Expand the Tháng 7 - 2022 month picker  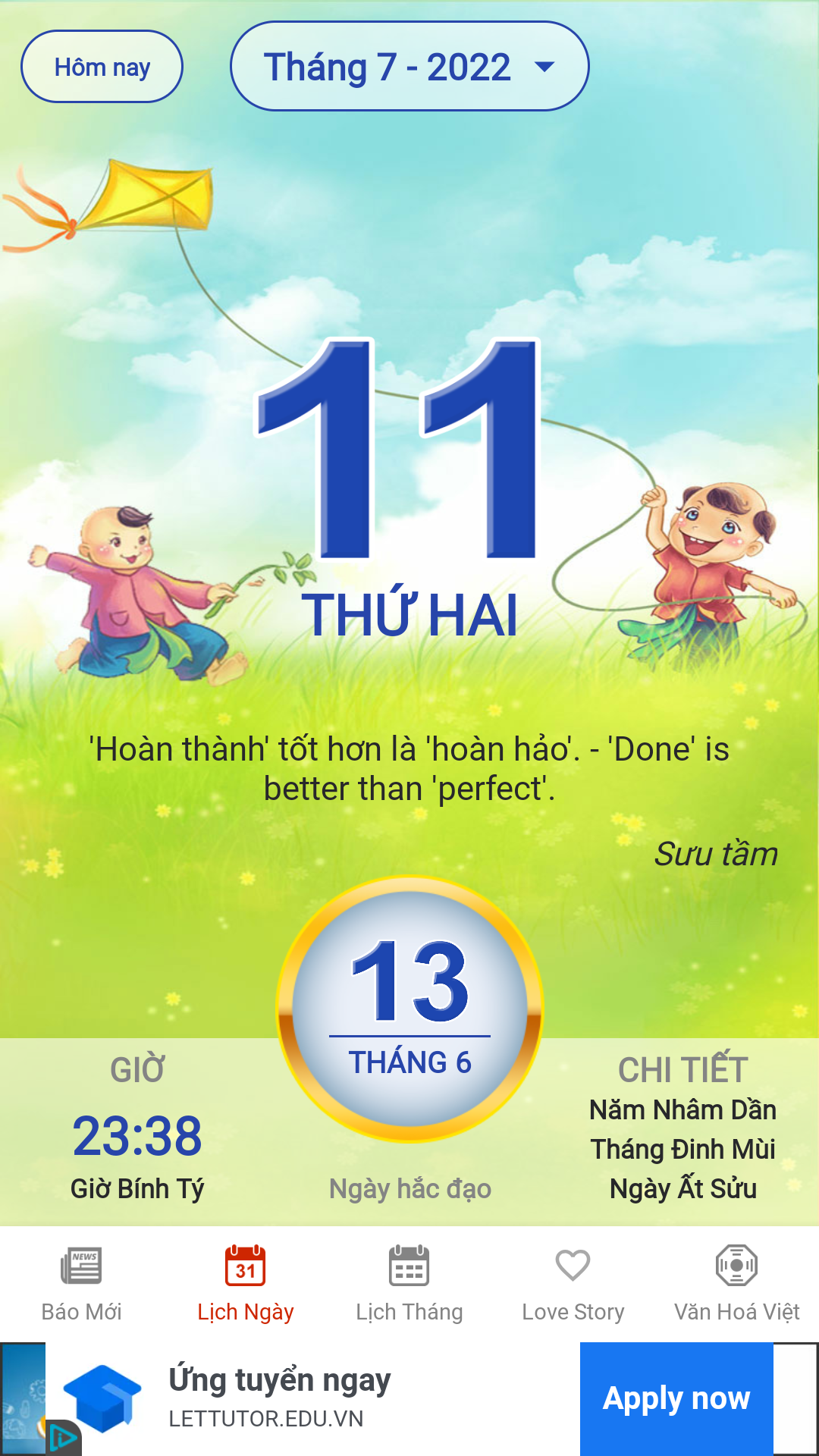(409, 67)
